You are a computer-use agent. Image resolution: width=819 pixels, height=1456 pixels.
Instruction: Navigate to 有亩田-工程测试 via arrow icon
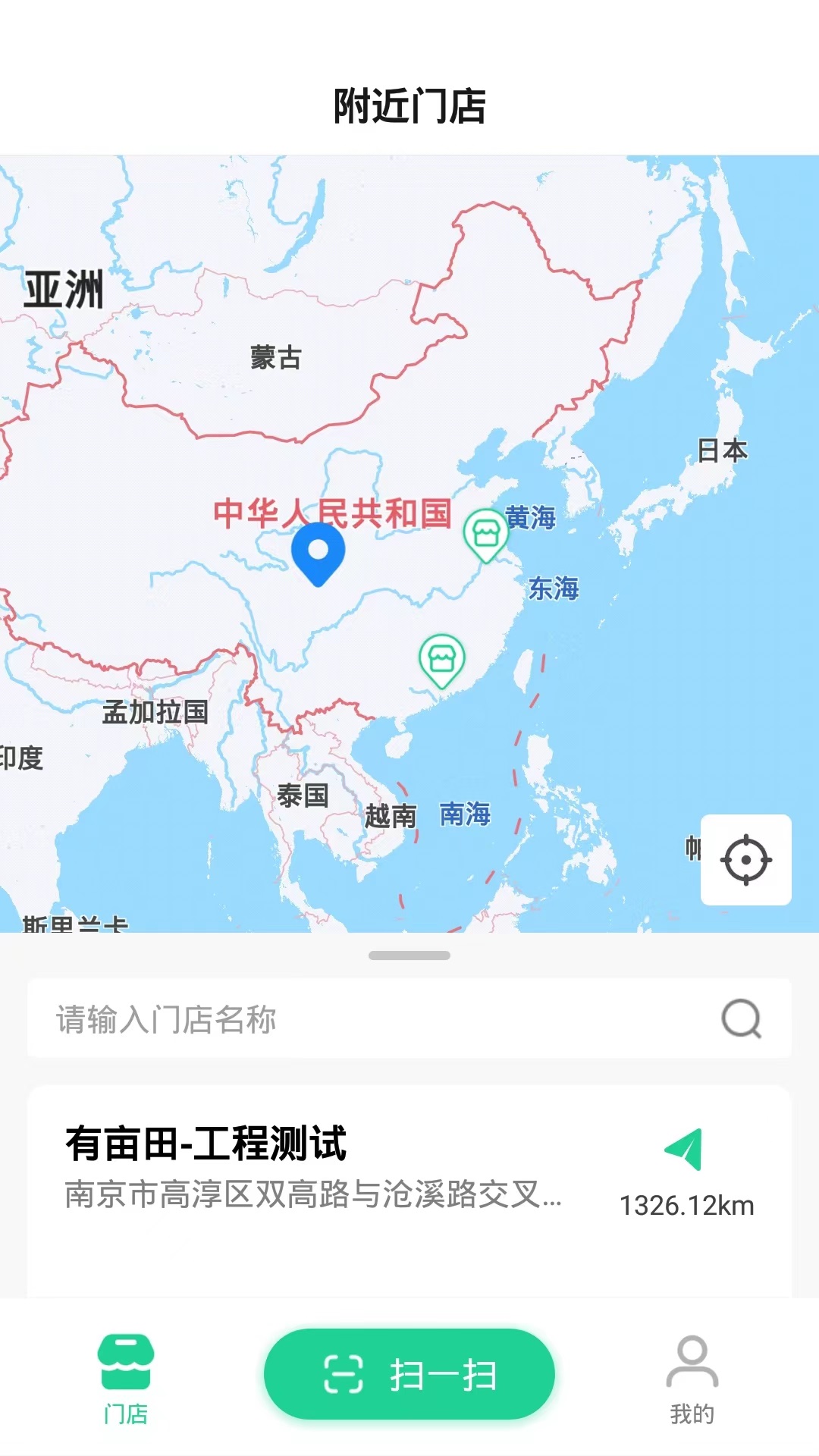coord(685,1150)
